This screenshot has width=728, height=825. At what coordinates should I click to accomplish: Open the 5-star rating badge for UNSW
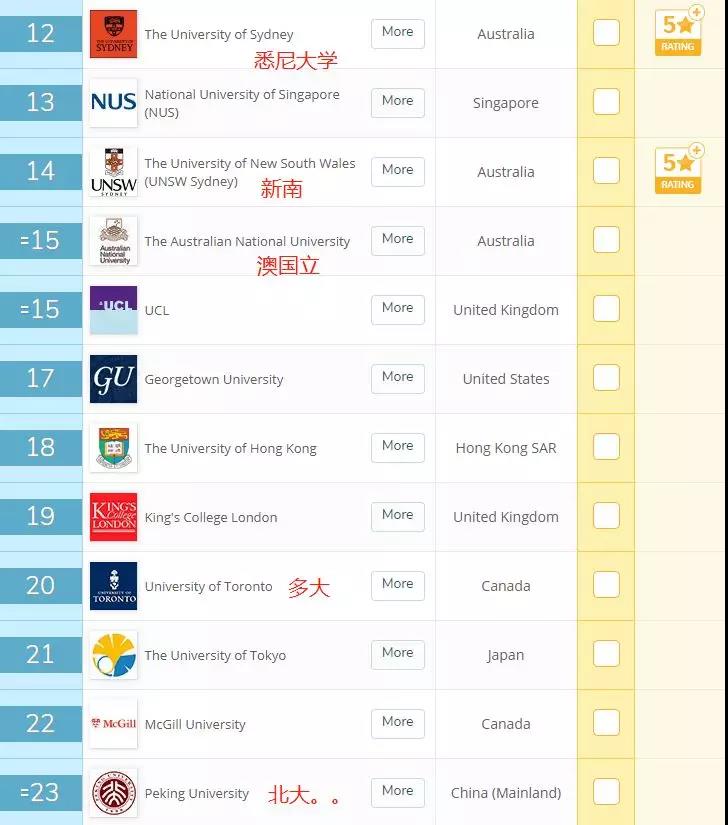678,170
